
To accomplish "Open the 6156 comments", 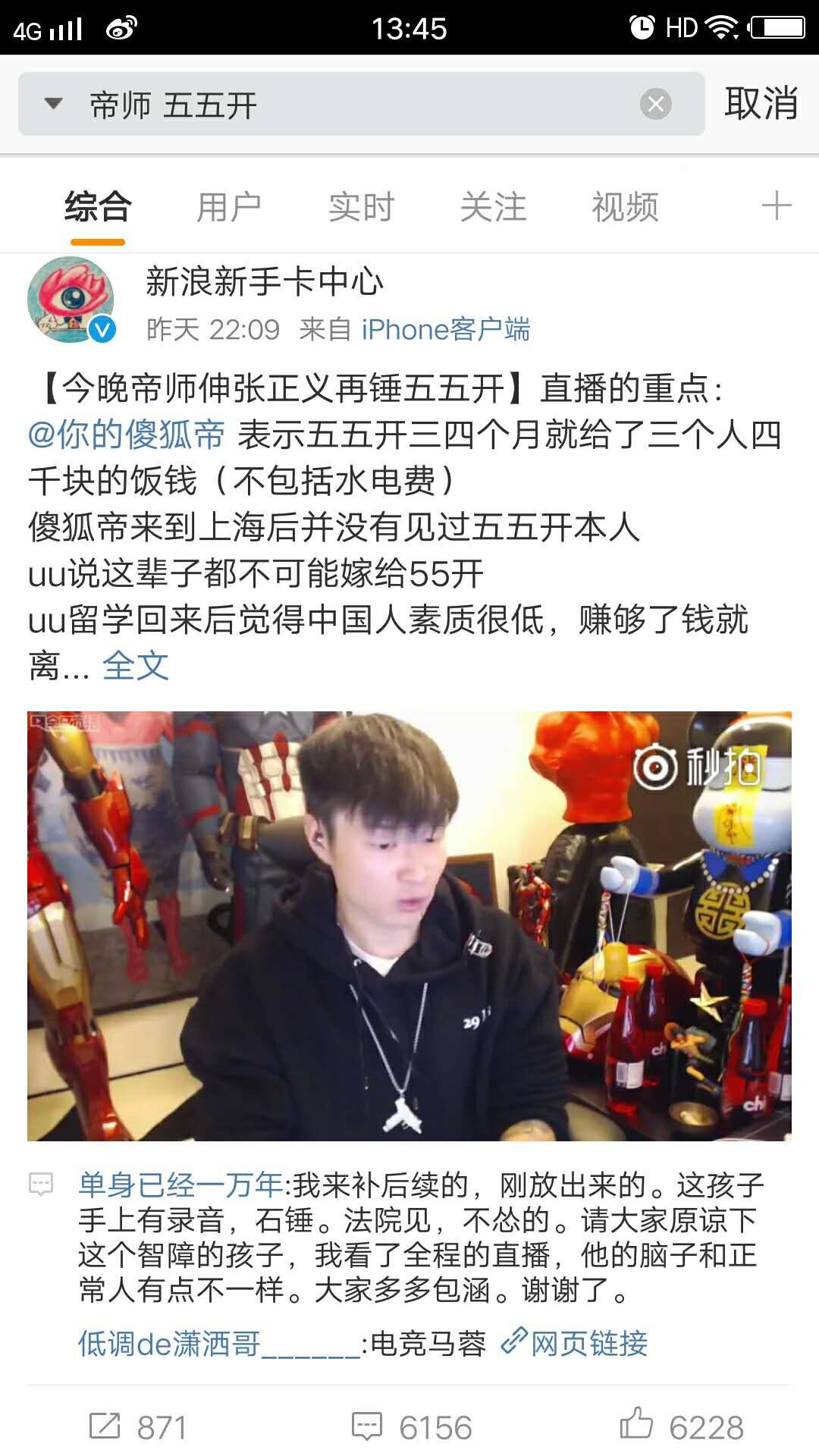I will pyautogui.click(x=412, y=1426).
